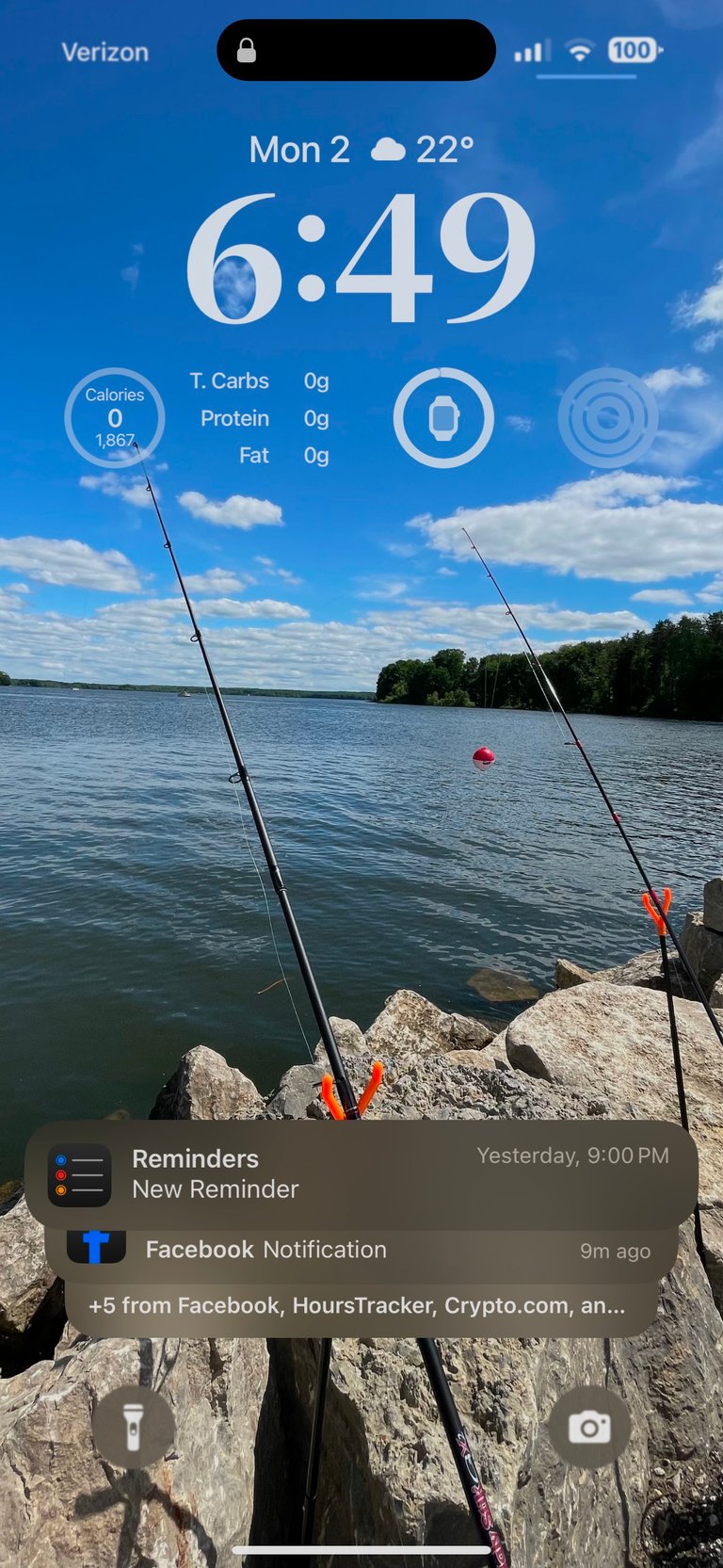Open the Reminders notification
Image resolution: width=723 pixels, height=1568 pixels.
[x=361, y=1174]
